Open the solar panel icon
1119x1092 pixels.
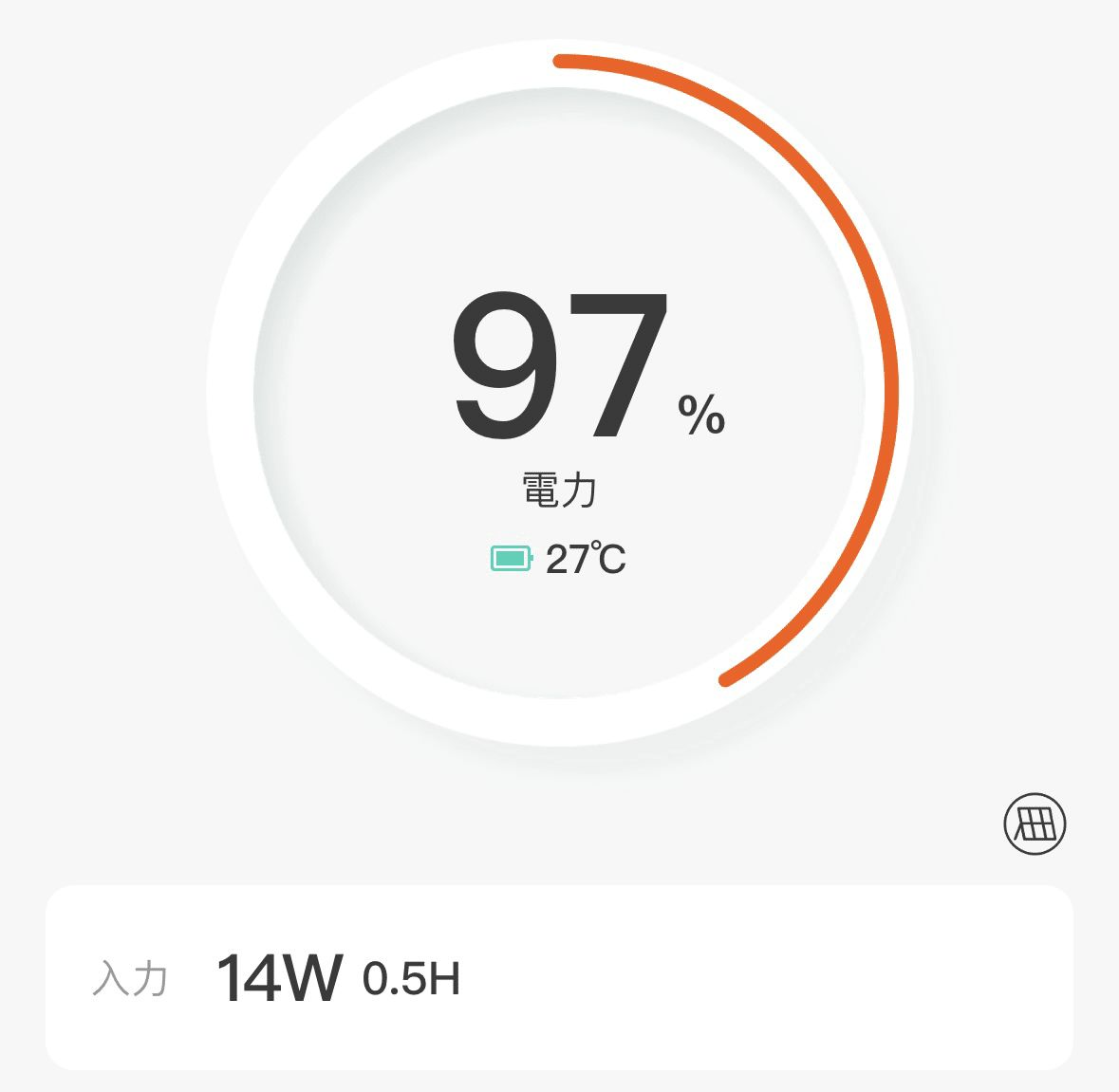(1035, 824)
